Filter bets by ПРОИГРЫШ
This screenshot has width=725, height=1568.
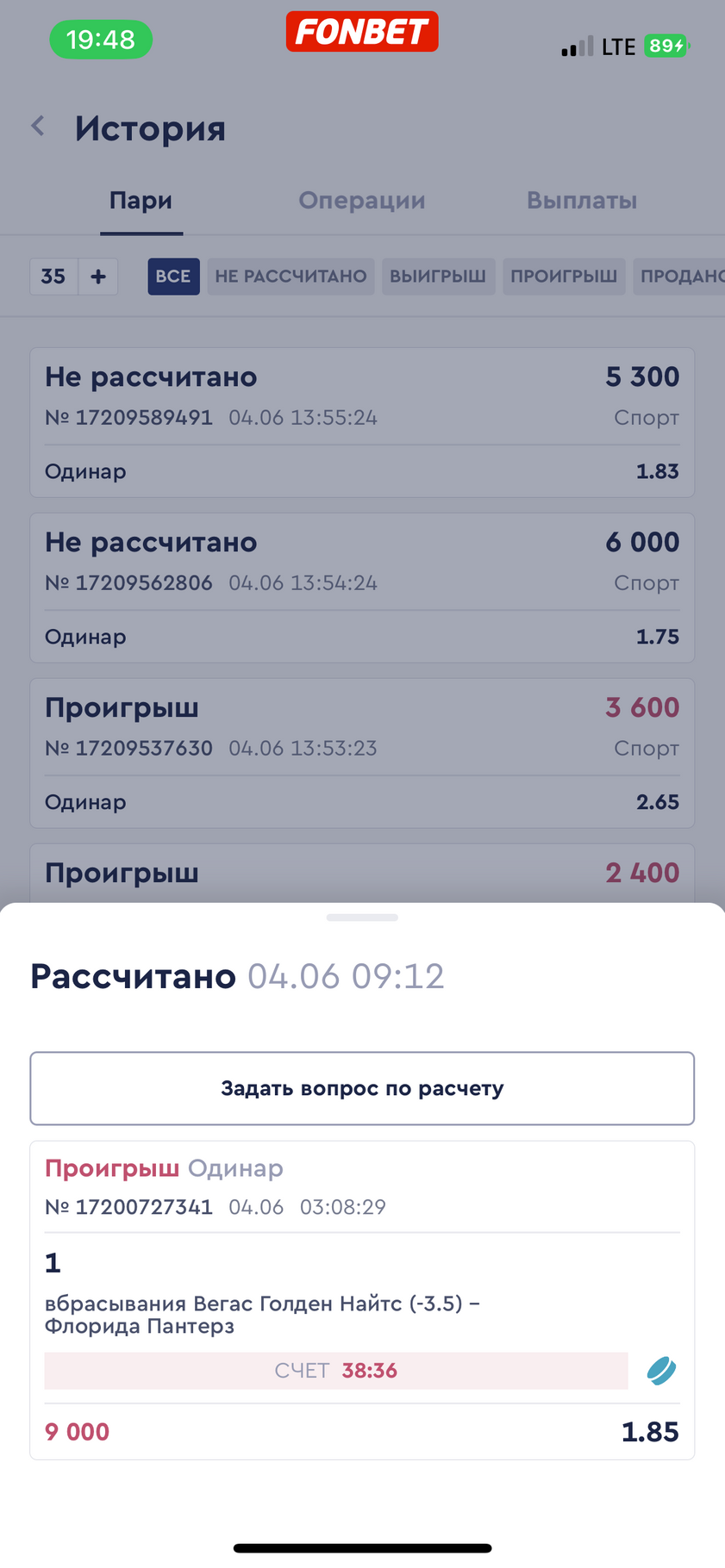[564, 277]
